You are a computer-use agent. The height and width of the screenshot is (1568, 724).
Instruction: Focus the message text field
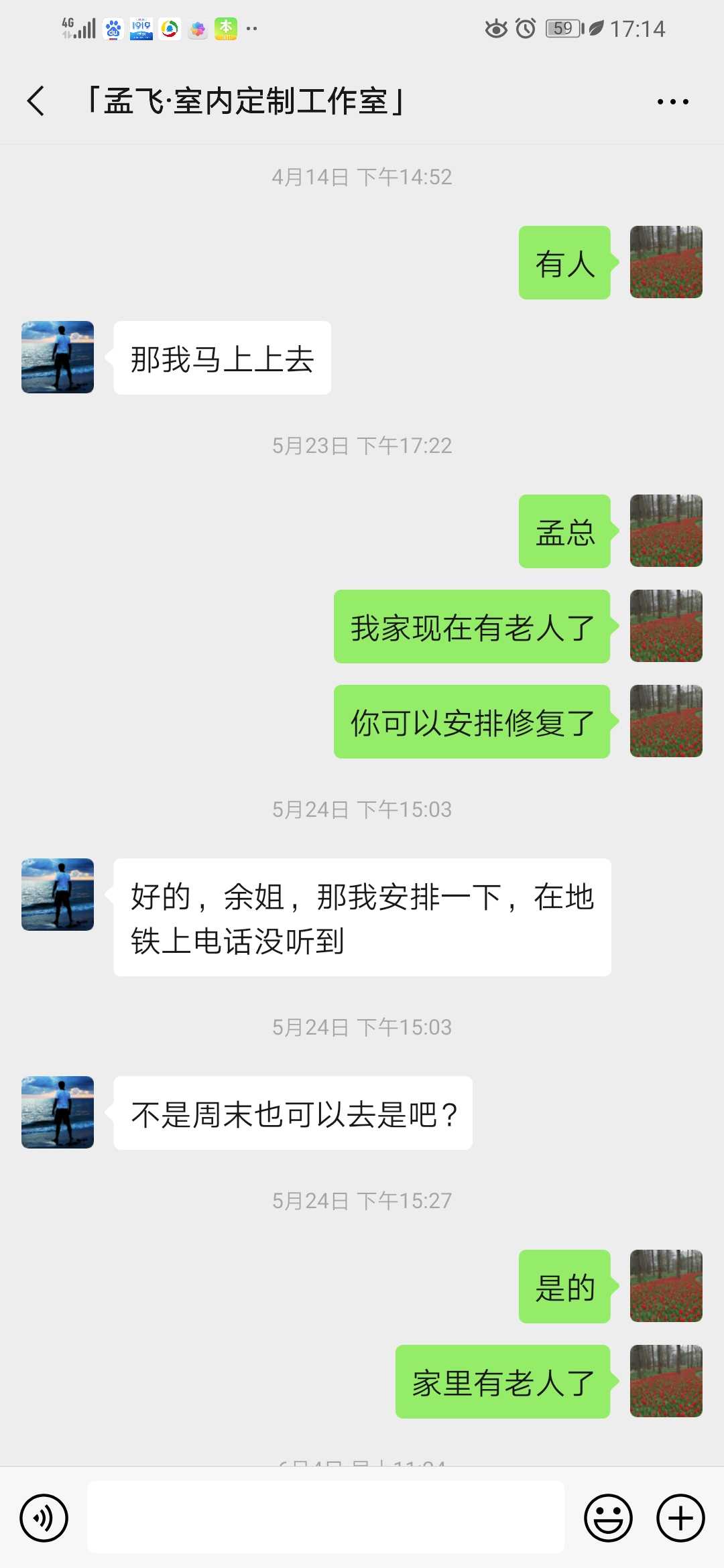tap(326, 1517)
